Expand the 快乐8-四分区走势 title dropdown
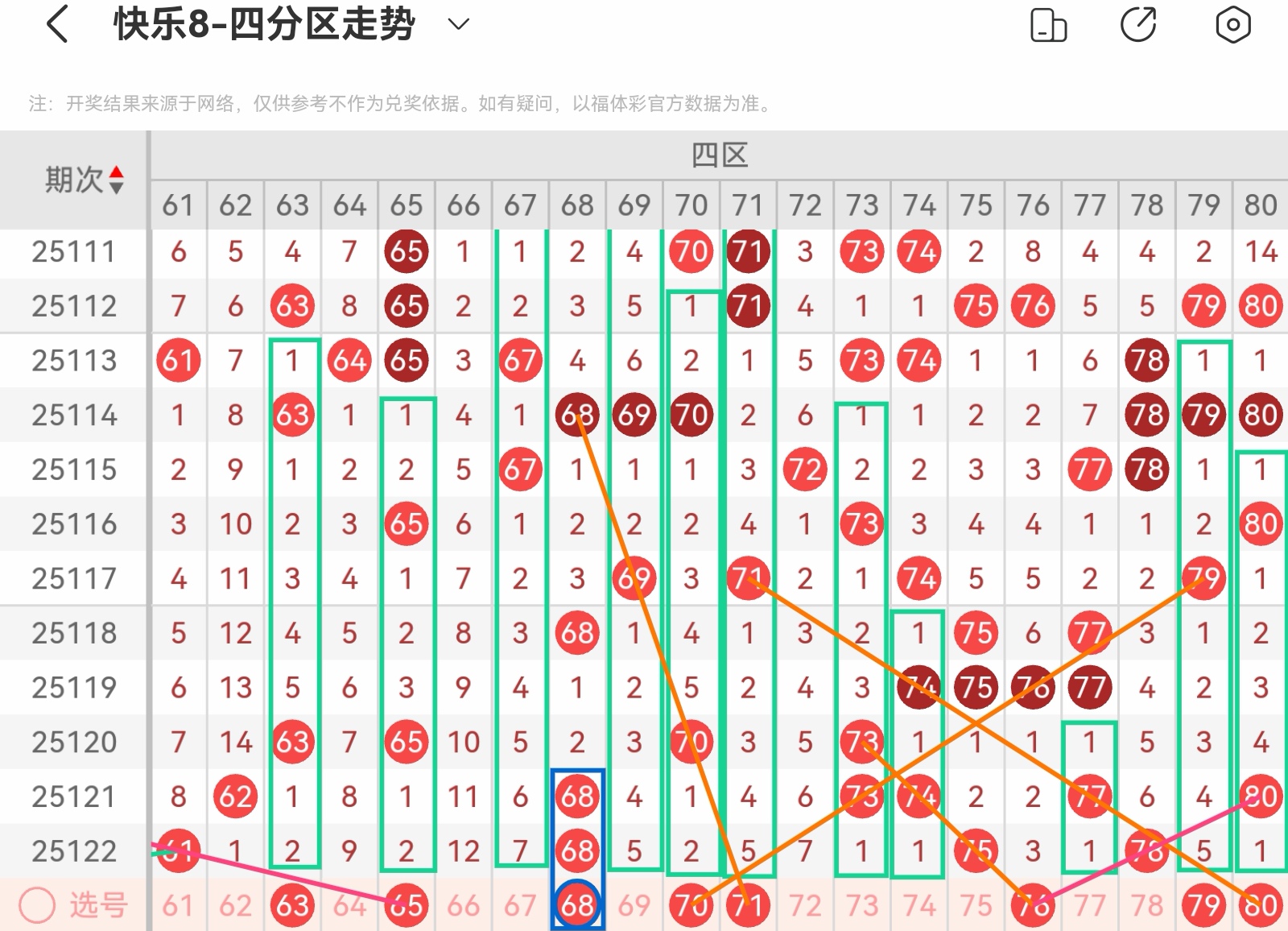The width and height of the screenshot is (1288, 931). [458, 24]
